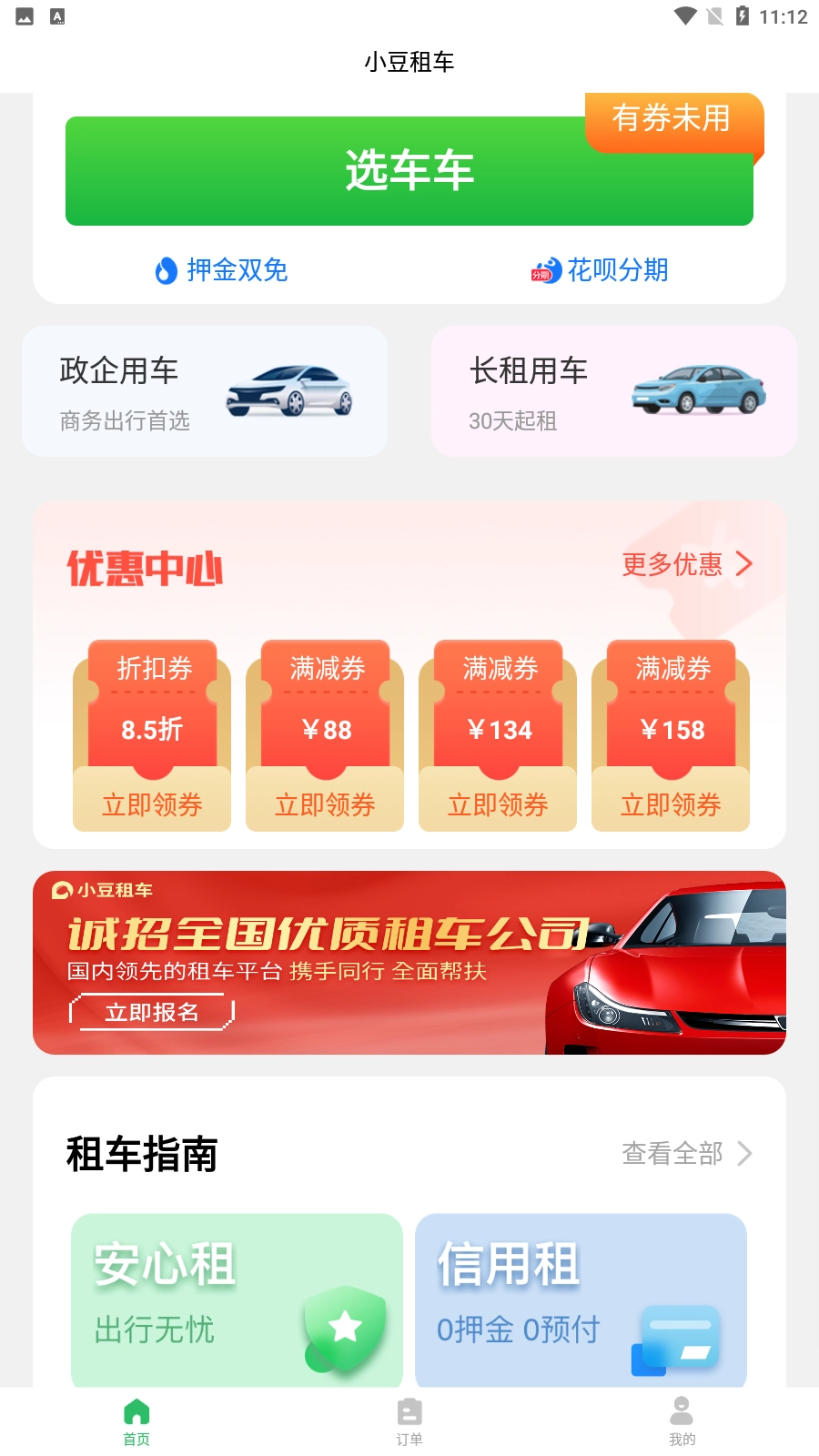Open 押金双免 deposit-free info
This screenshot has height=1456, width=819.
[x=221, y=270]
